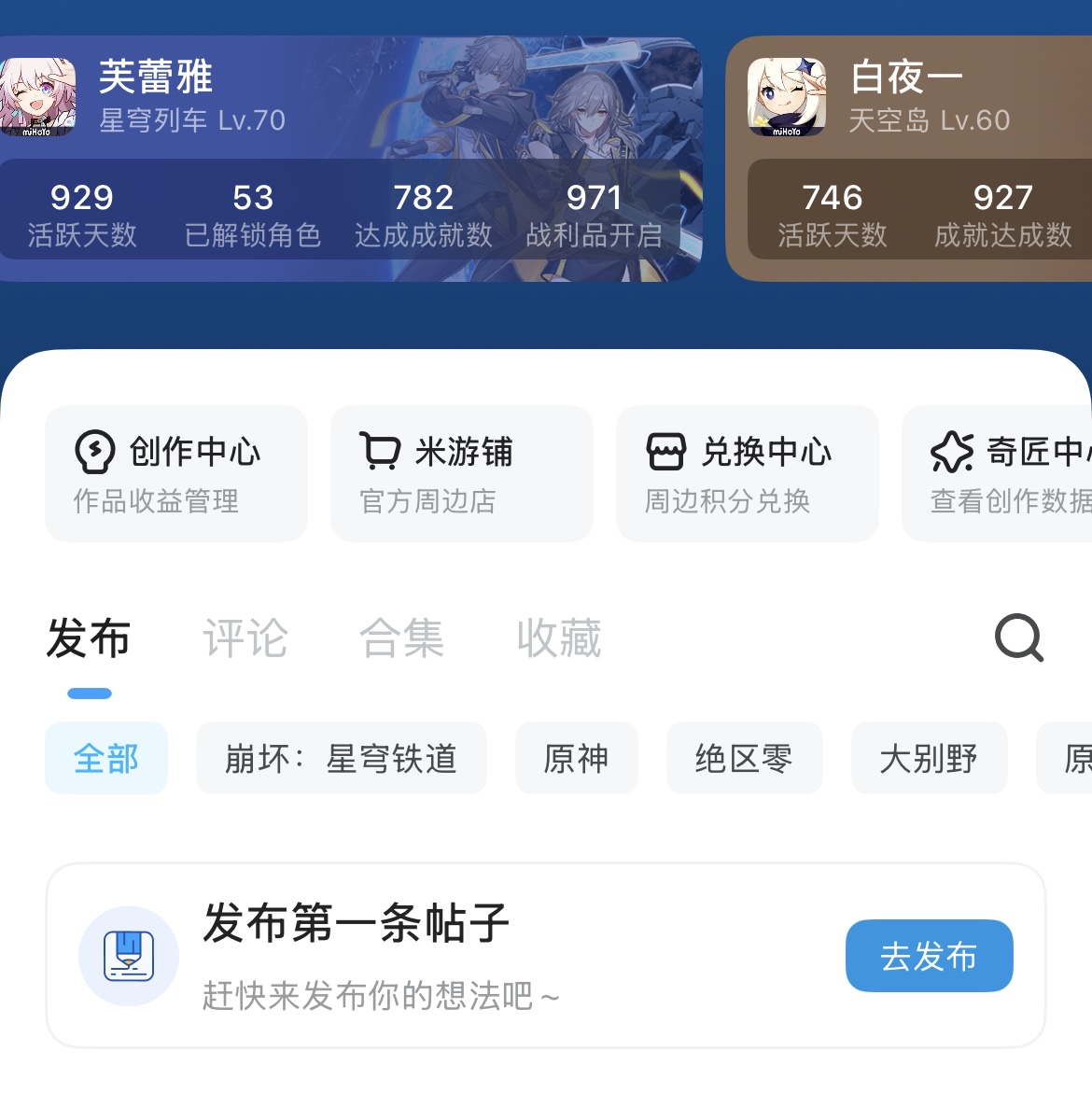Tap the 去发布 button

(929, 956)
